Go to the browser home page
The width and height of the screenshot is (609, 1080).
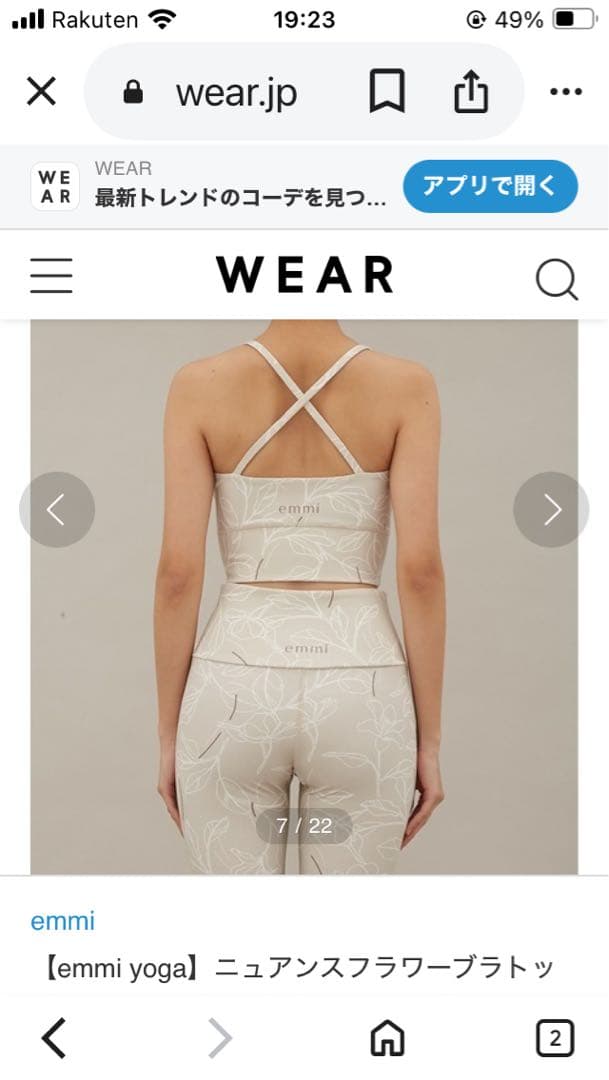tap(387, 1038)
